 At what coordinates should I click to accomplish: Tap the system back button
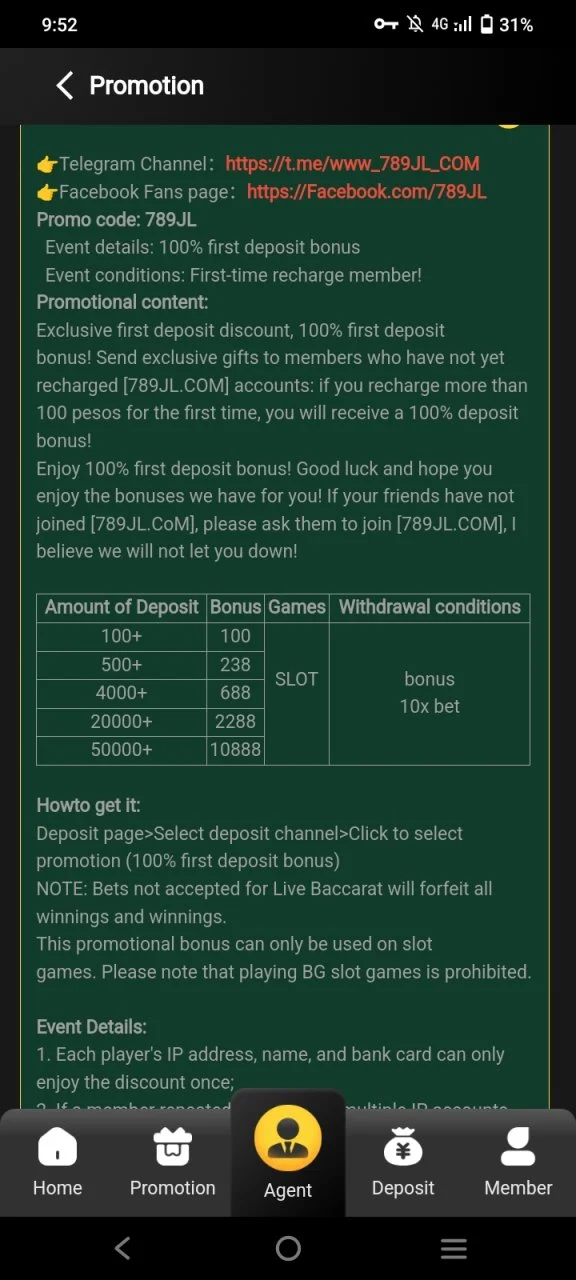coord(122,1248)
